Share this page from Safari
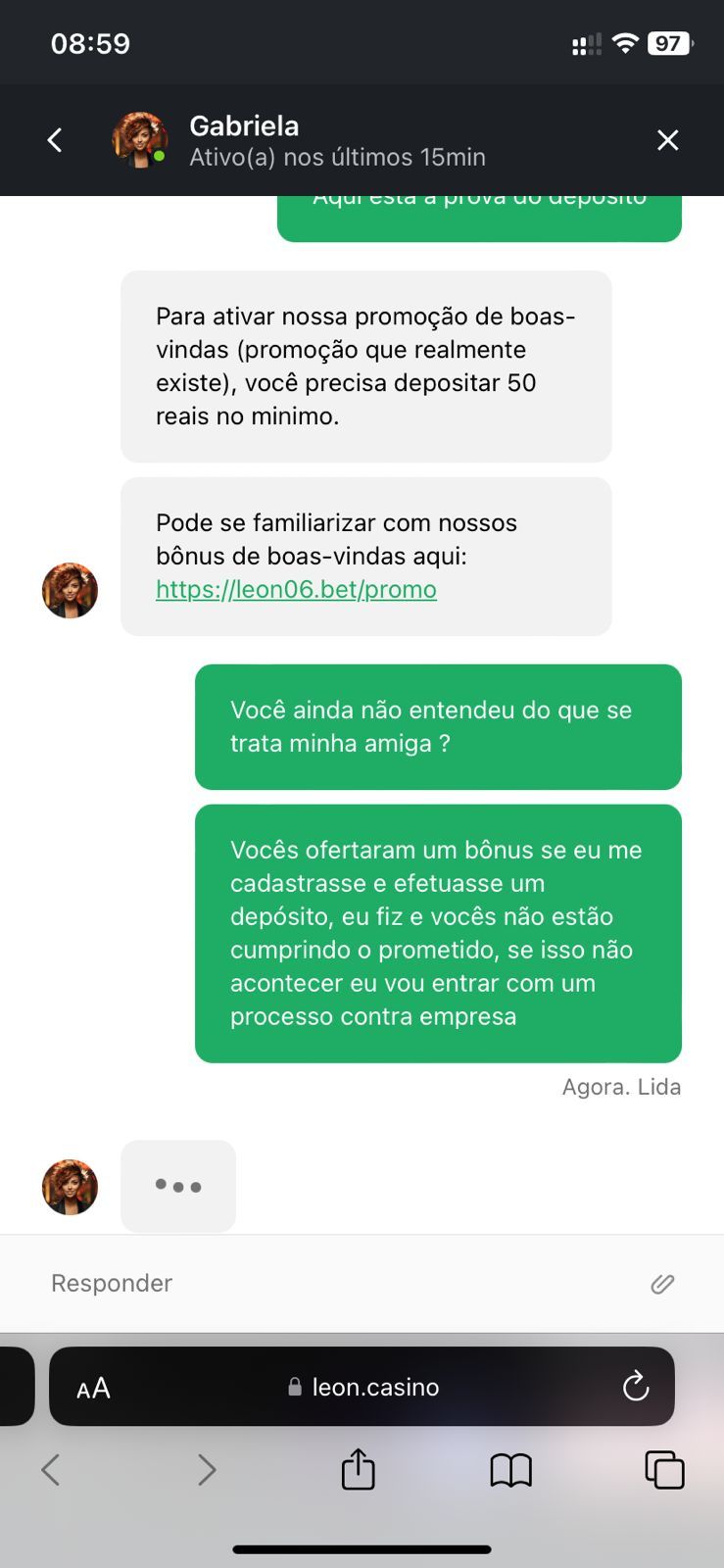Image resolution: width=724 pixels, height=1568 pixels. pos(358,1470)
